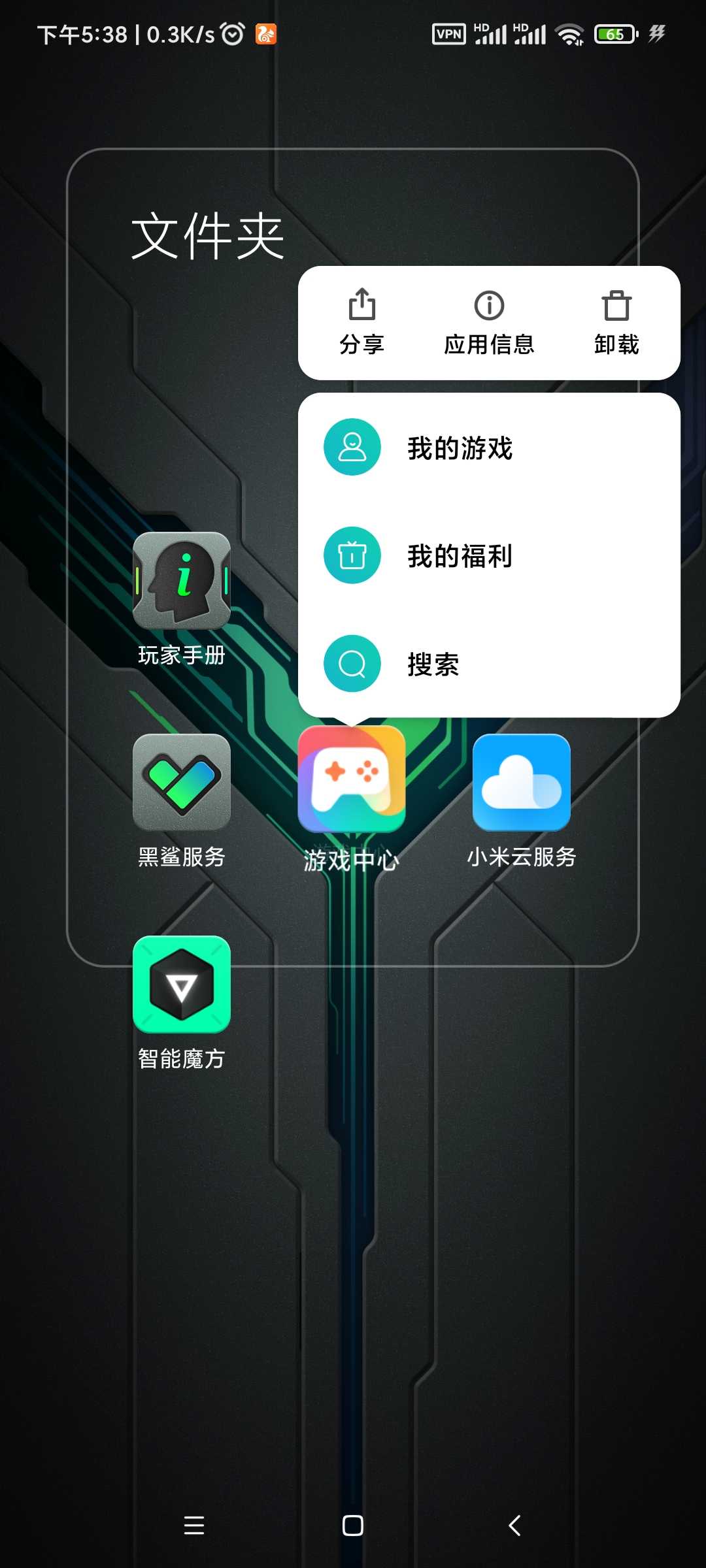Image resolution: width=706 pixels, height=1568 pixels.
Task: Open recent apps from the navigation bar
Action: (x=194, y=1526)
